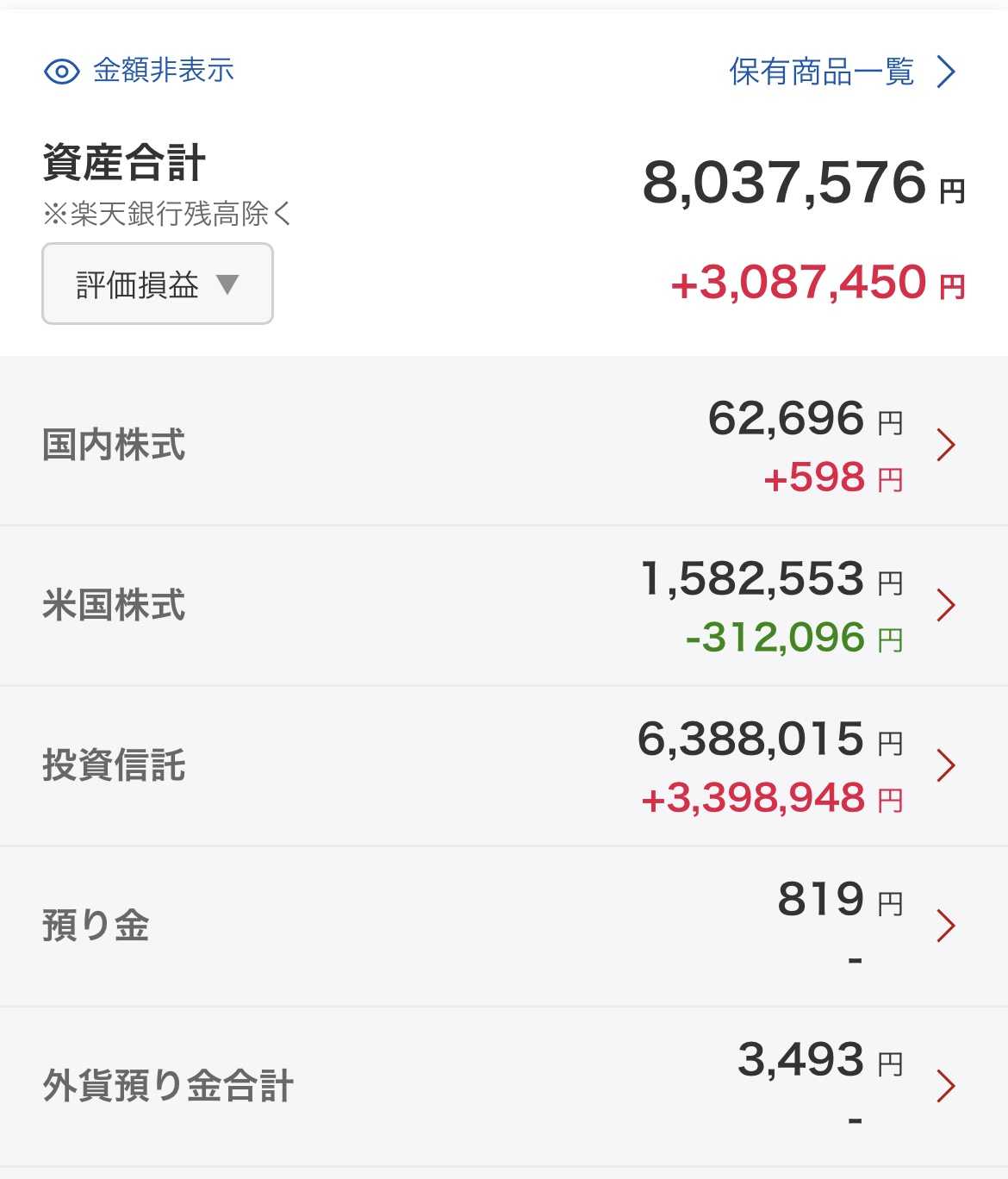The width and height of the screenshot is (1008, 1179).
Task: Select the 投資信託 row
Action: [503, 766]
